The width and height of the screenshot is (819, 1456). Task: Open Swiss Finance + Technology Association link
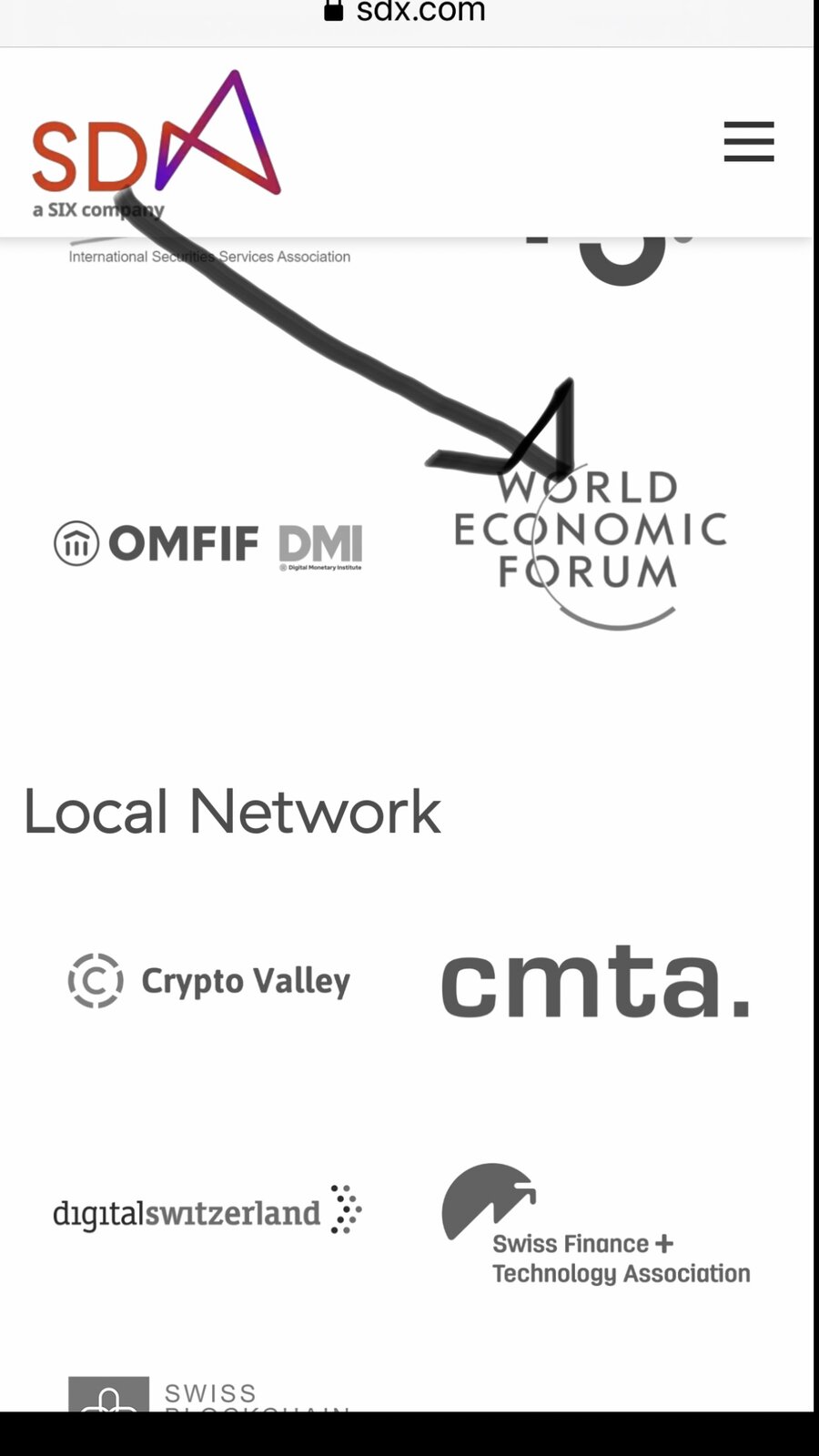596,1224
